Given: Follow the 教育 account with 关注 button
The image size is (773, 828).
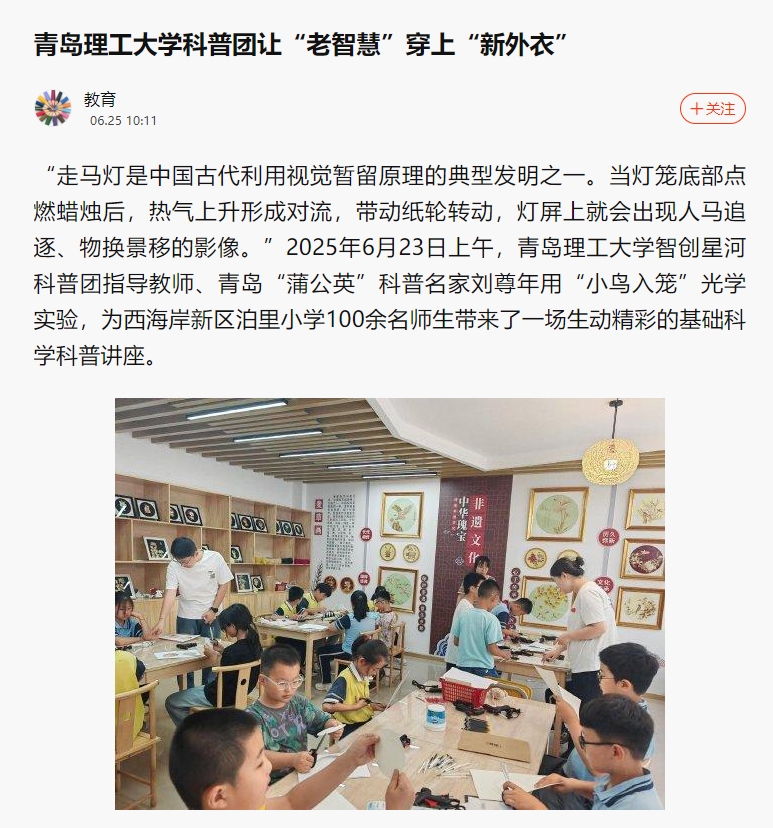Looking at the screenshot, I should (713, 108).
